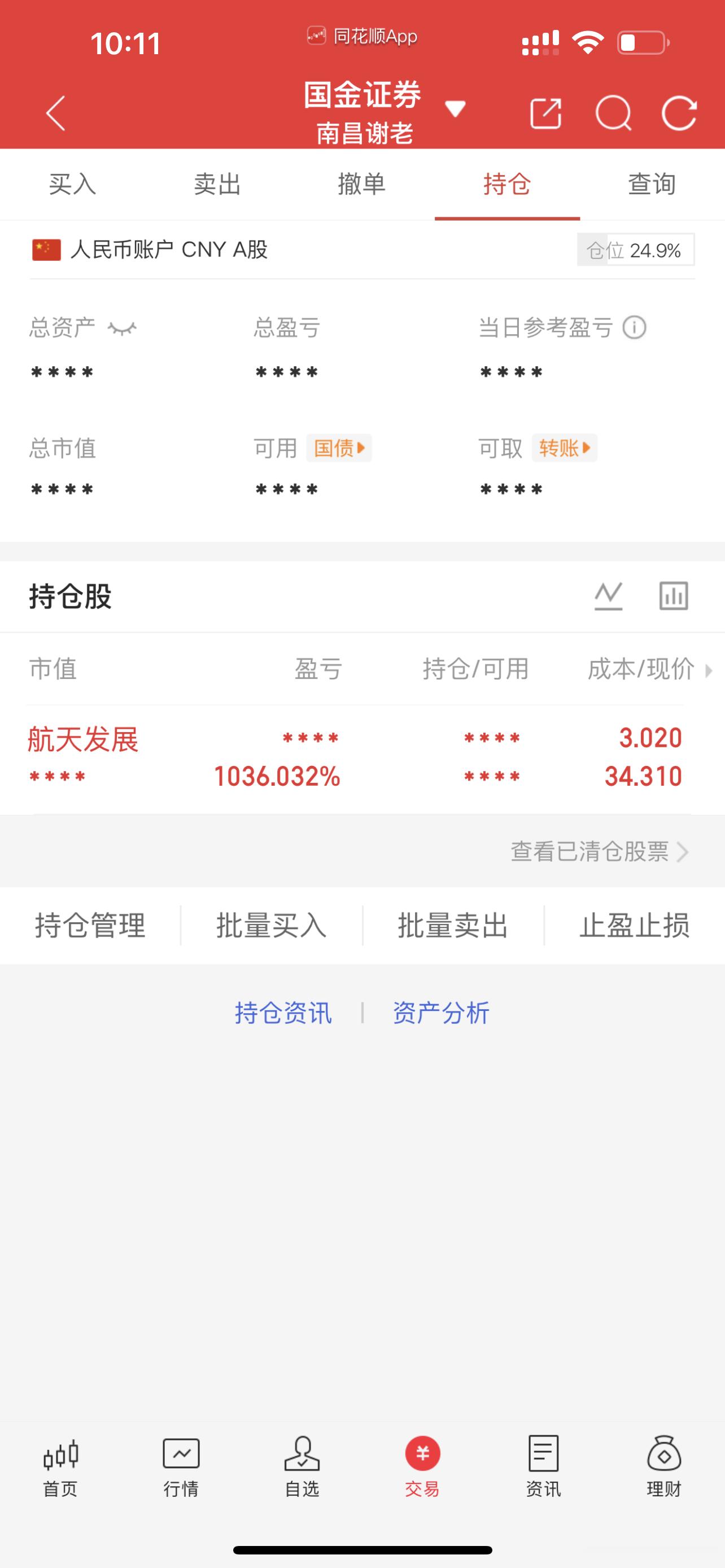The height and width of the screenshot is (1568, 725).
Task: Expand 查看已清仓股票 list
Action: pos(589,853)
